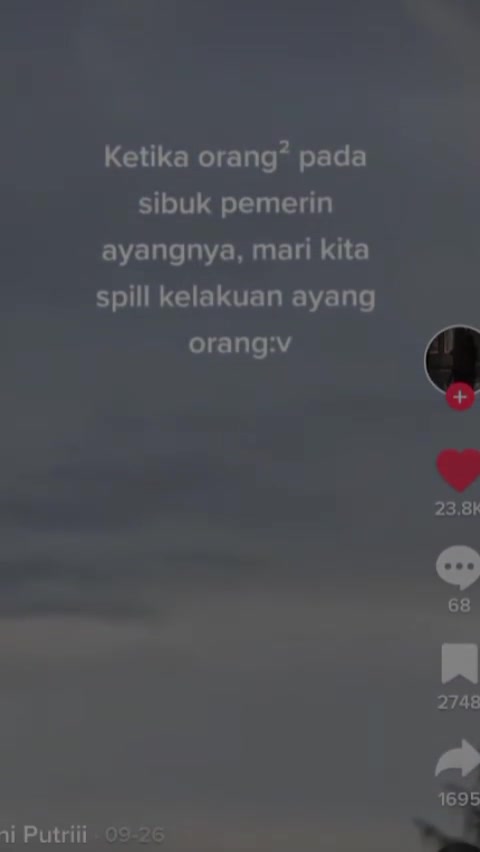Bookmark this video

pos(460,663)
